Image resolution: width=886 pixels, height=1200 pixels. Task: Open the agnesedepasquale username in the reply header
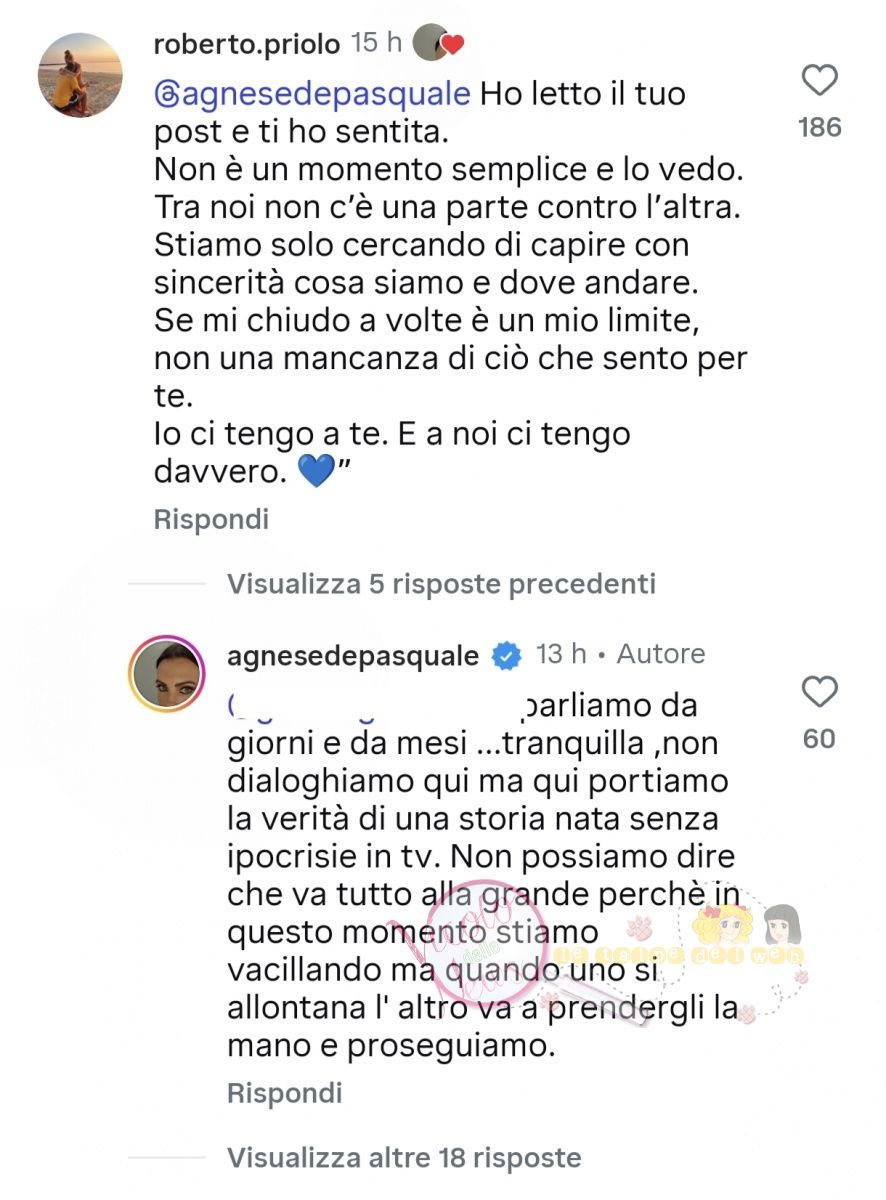click(354, 654)
